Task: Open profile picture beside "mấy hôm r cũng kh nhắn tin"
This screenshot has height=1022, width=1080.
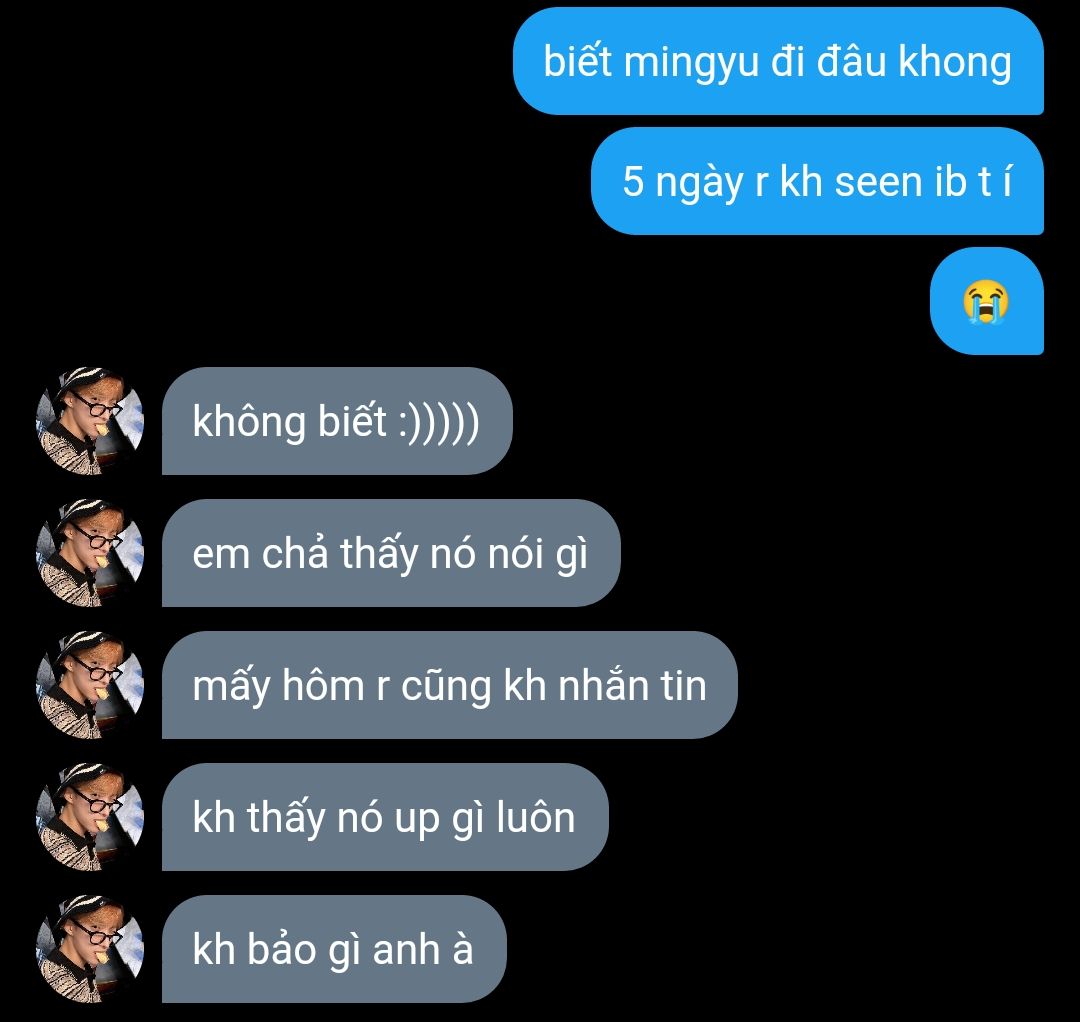Action: coord(90,685)
